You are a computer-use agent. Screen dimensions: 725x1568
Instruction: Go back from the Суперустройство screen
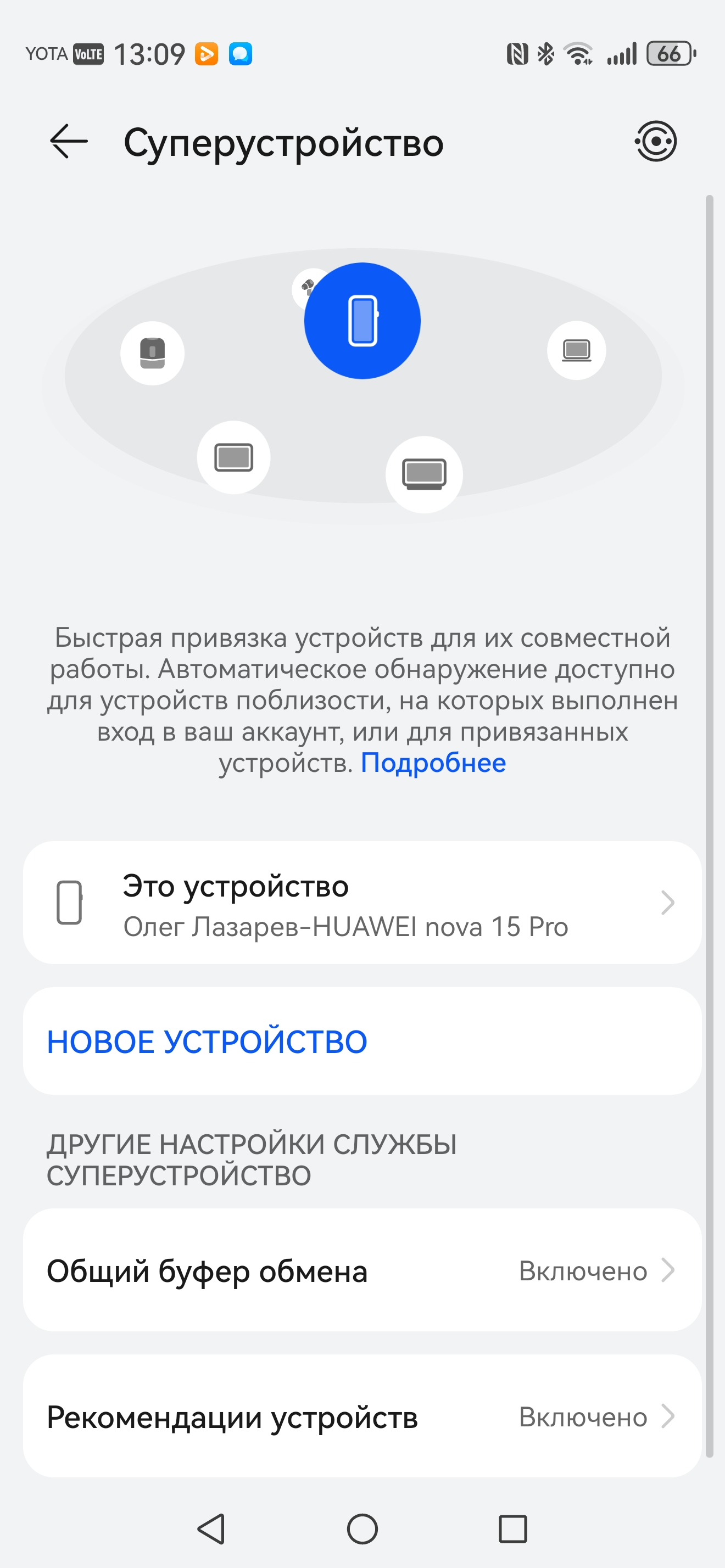tap(68, 141)
